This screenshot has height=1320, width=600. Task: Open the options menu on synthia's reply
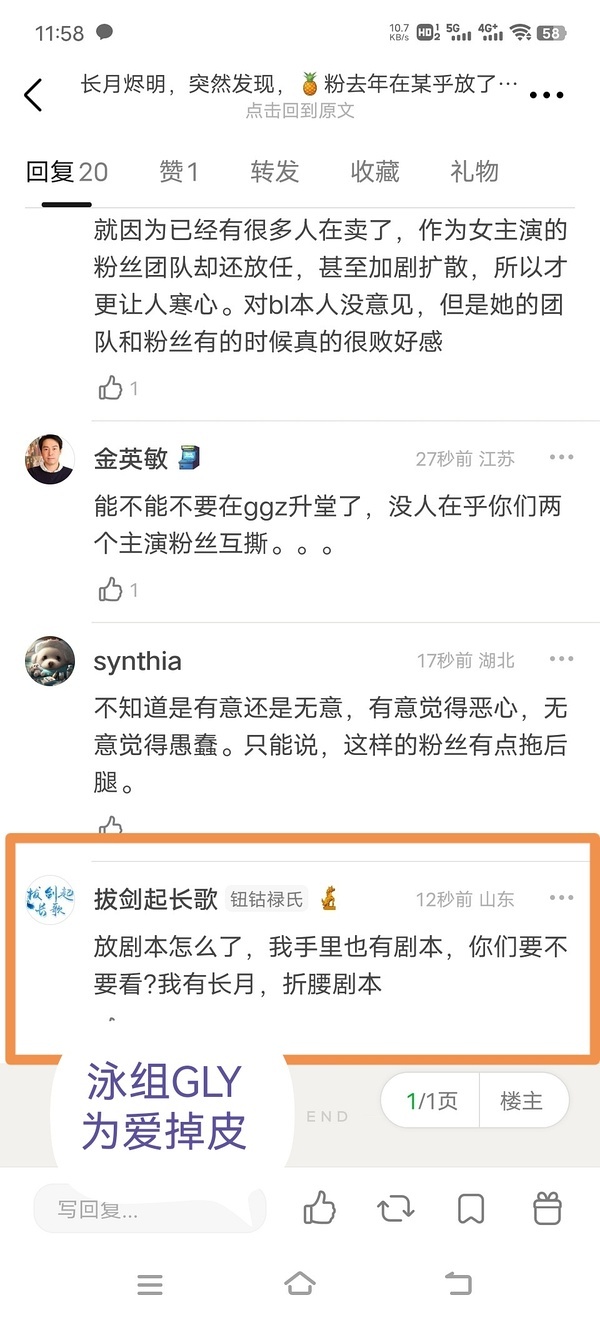tap(561, 660)
